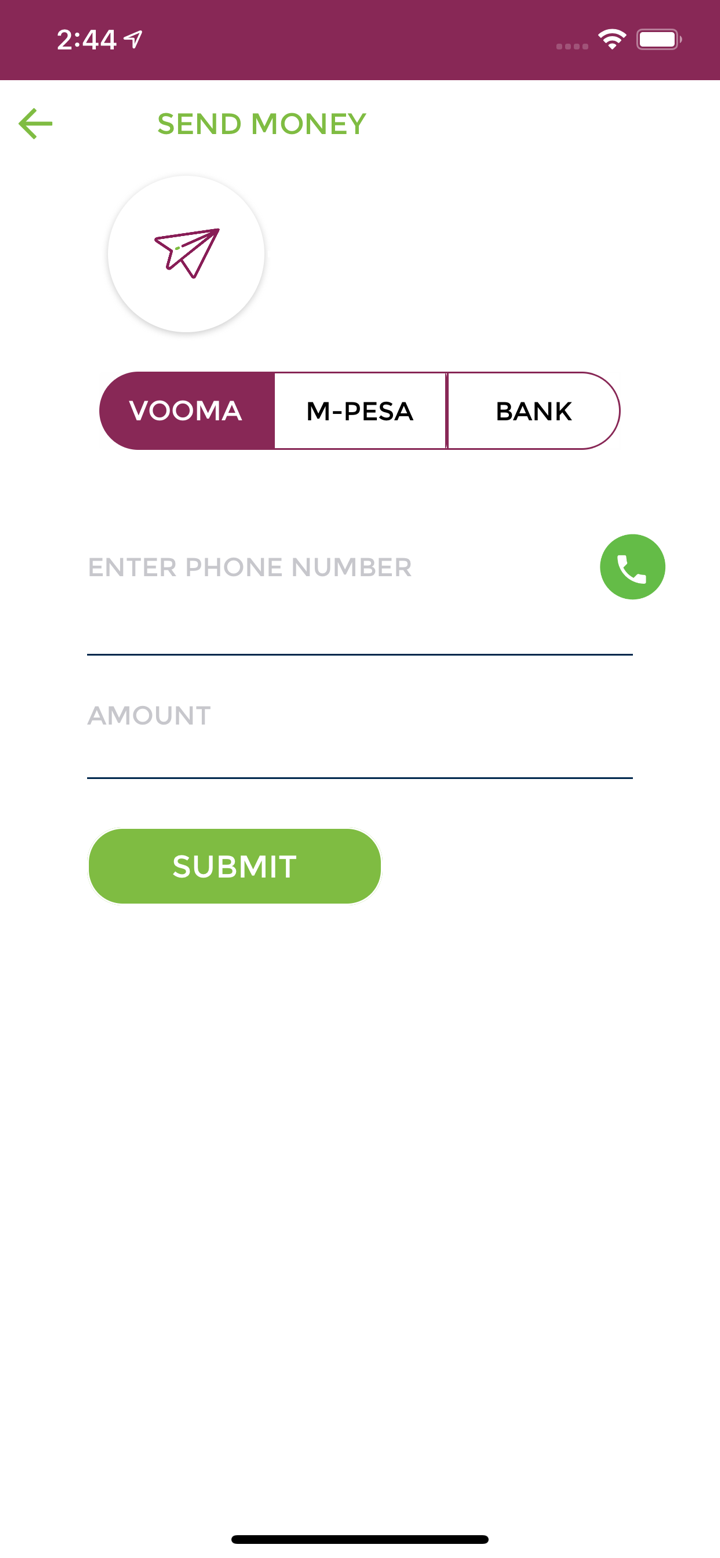Switch to the M-PESA payment option
Screen dimensions: 720x1558
pyautogui.click(x=360, y=410)
